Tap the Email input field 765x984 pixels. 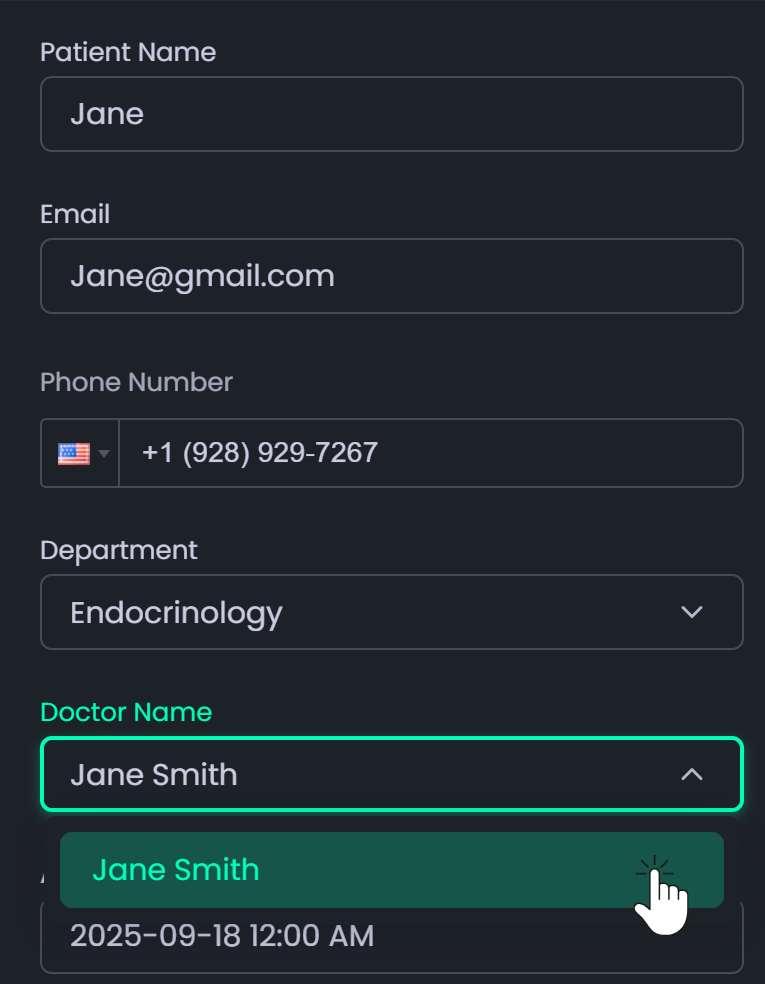click(x=390, y=276)
